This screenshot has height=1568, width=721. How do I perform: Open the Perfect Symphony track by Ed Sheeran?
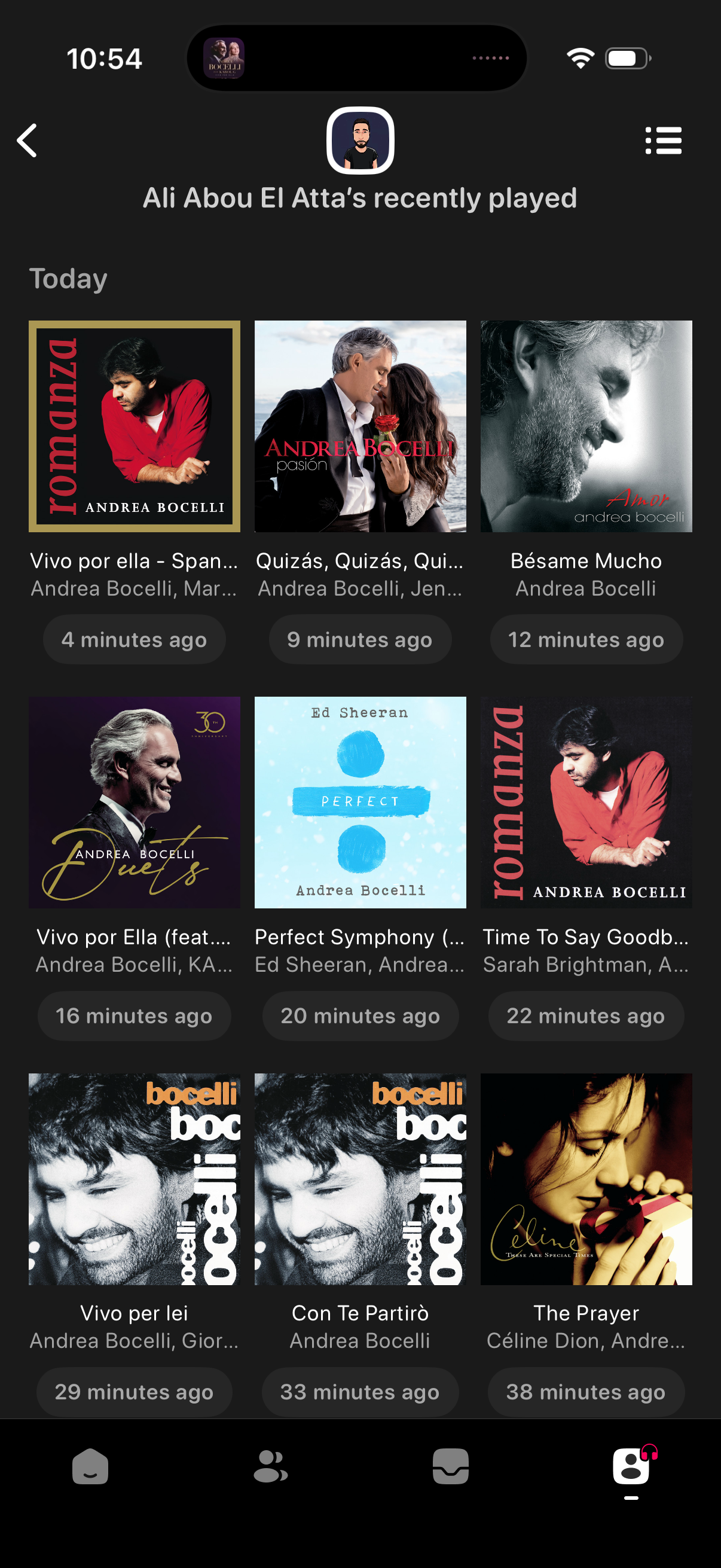pyautogui.click(x=360, y=803)
